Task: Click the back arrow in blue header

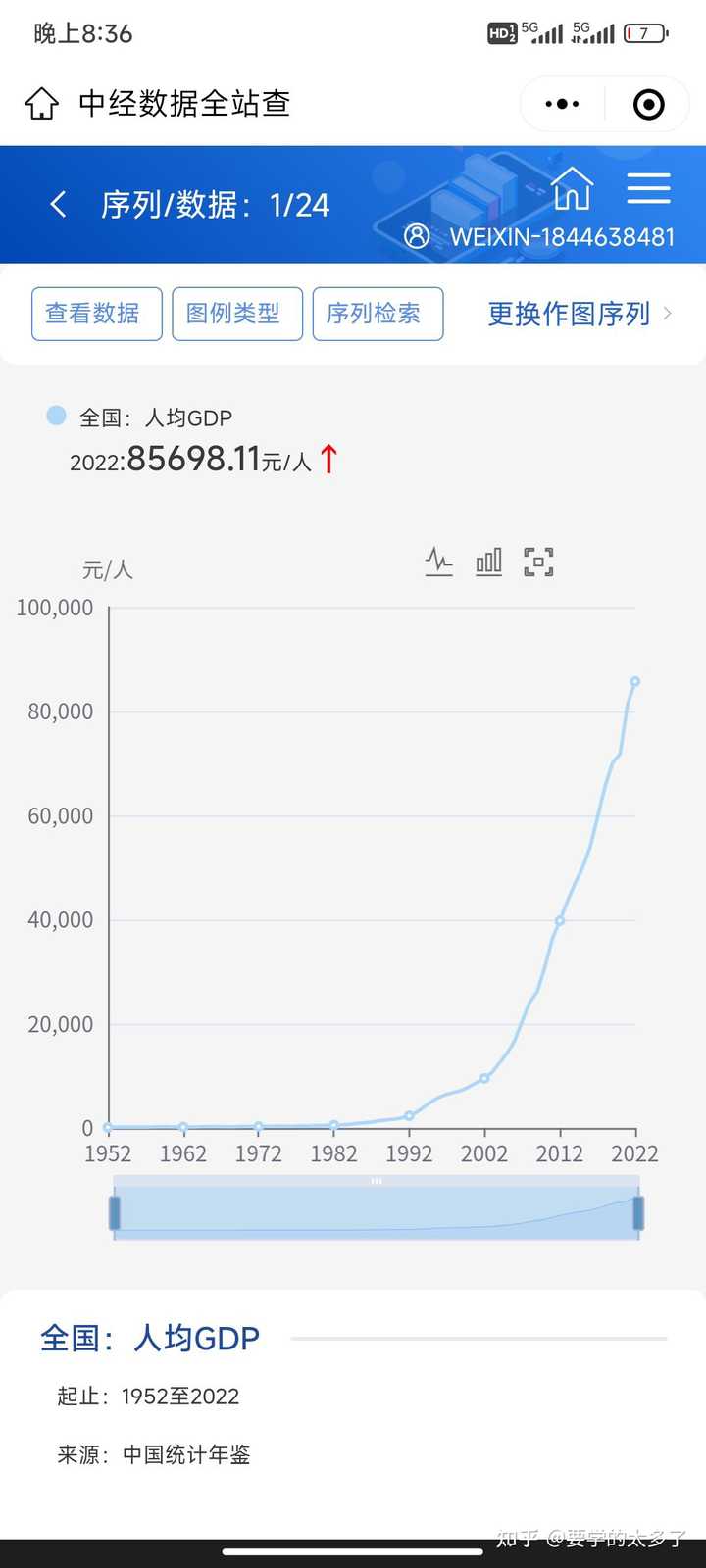Action: (58, 204)
